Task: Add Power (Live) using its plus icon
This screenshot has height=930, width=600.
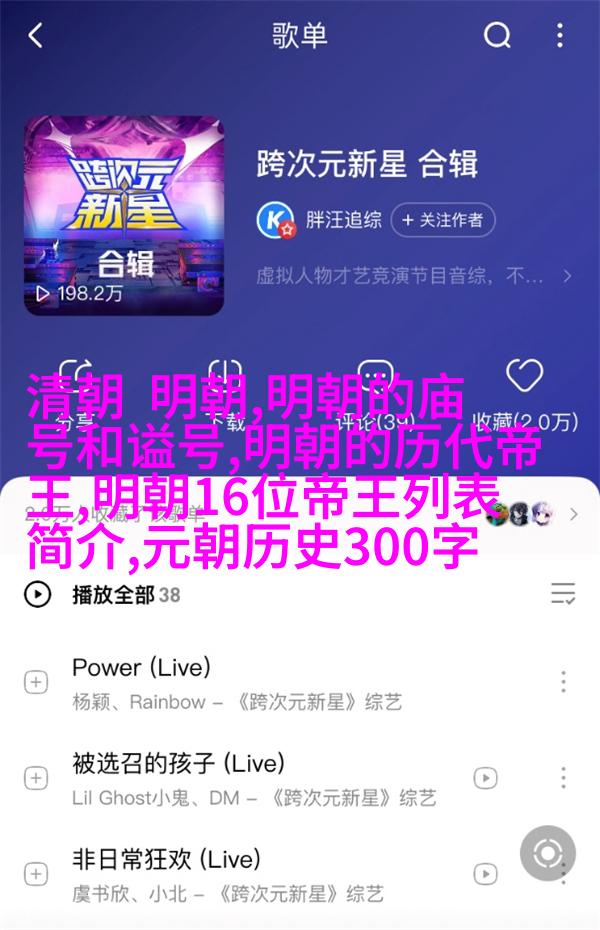Action: 36,683
